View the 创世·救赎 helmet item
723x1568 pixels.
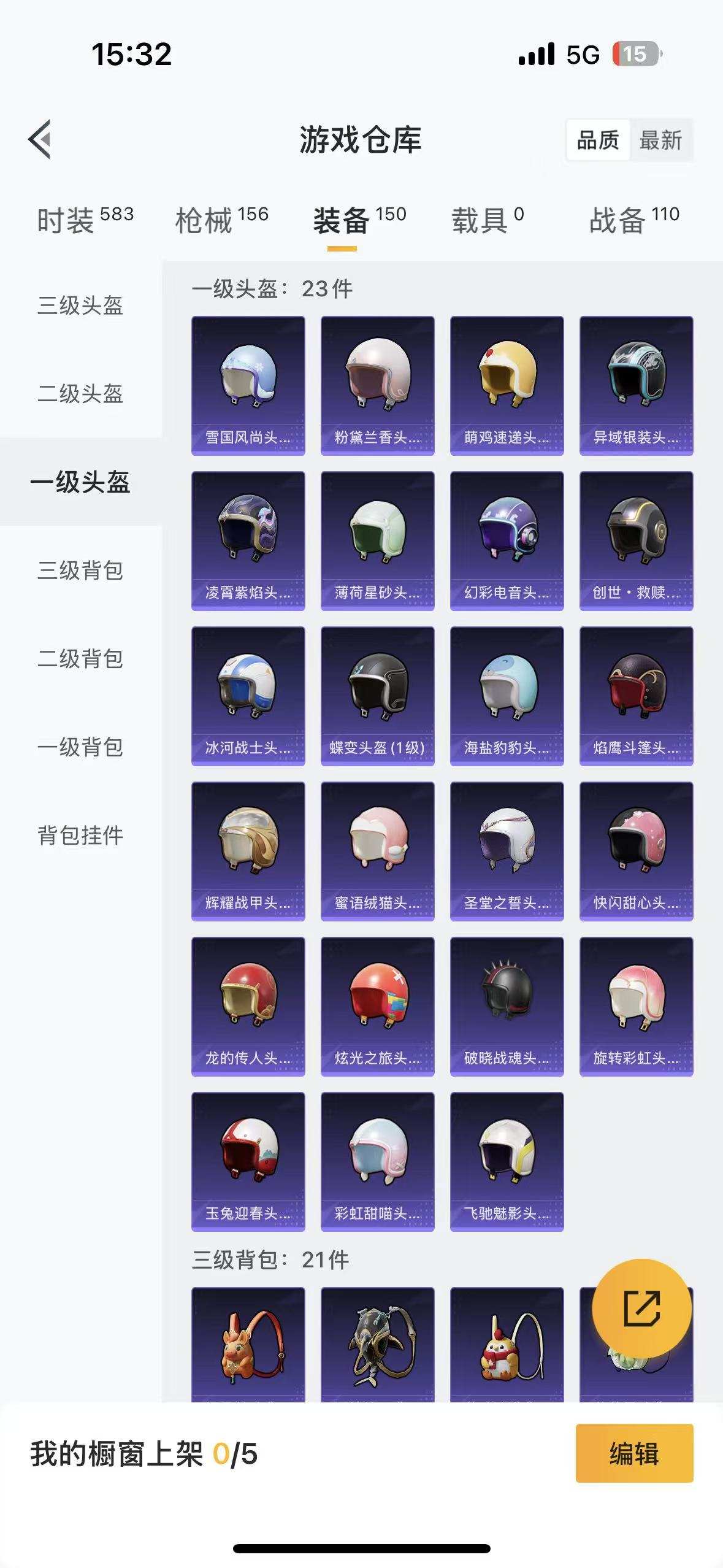pyautogui.click(x=636, y=540)
